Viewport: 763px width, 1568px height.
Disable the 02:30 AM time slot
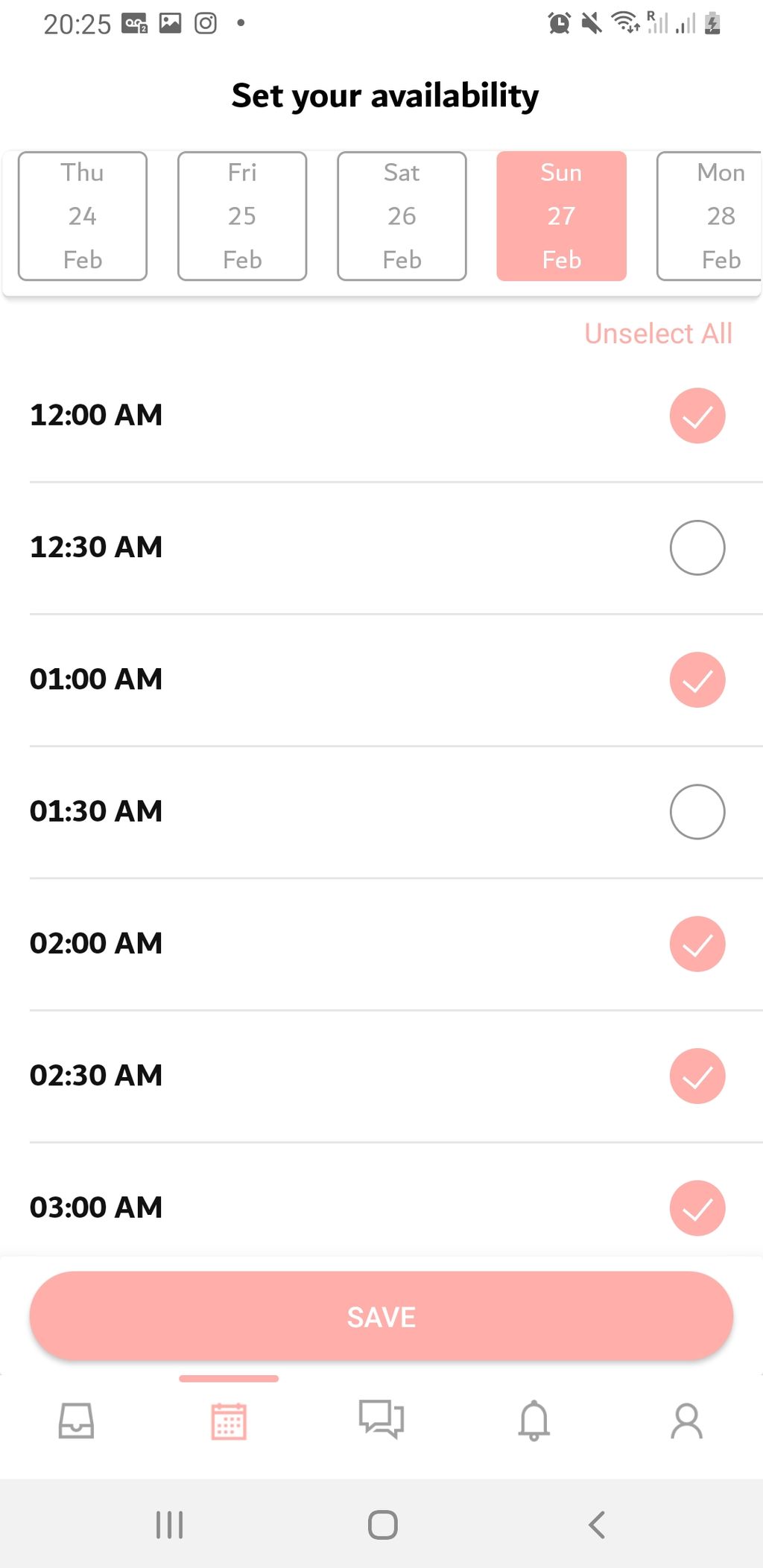697,1076
